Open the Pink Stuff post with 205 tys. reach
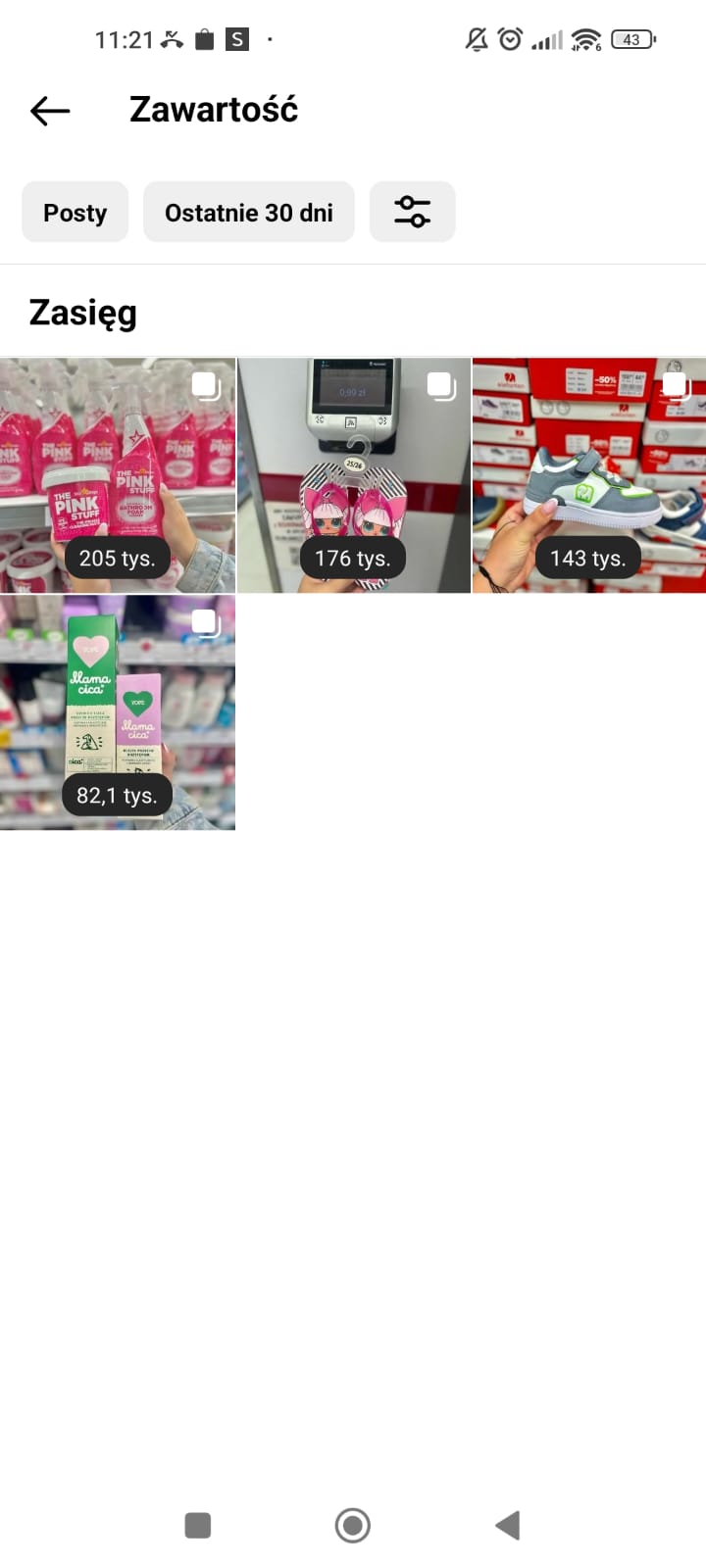Viewport: 706px width, 1568px height. point(118,475)
